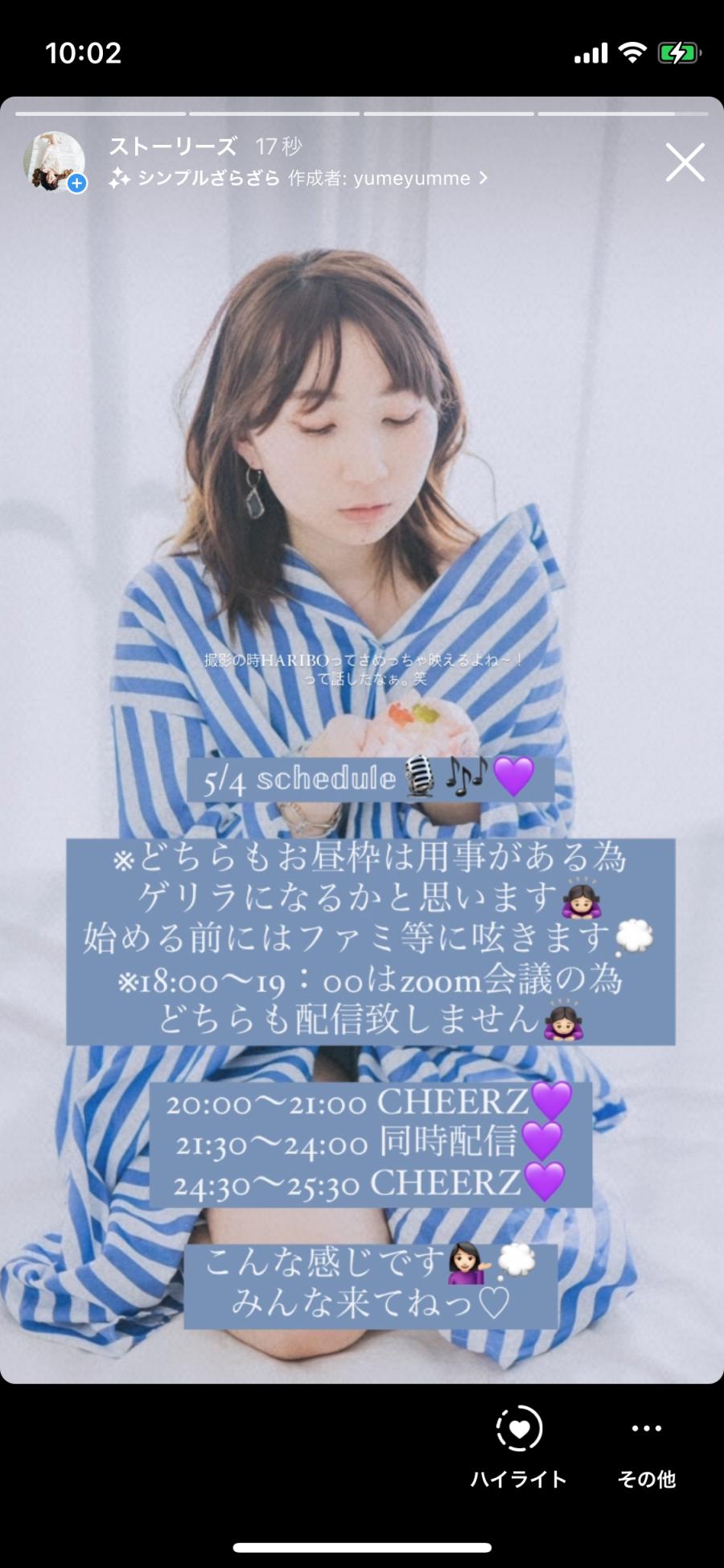
Task: Add this story to ハイライト
Action: (519, 1446)
